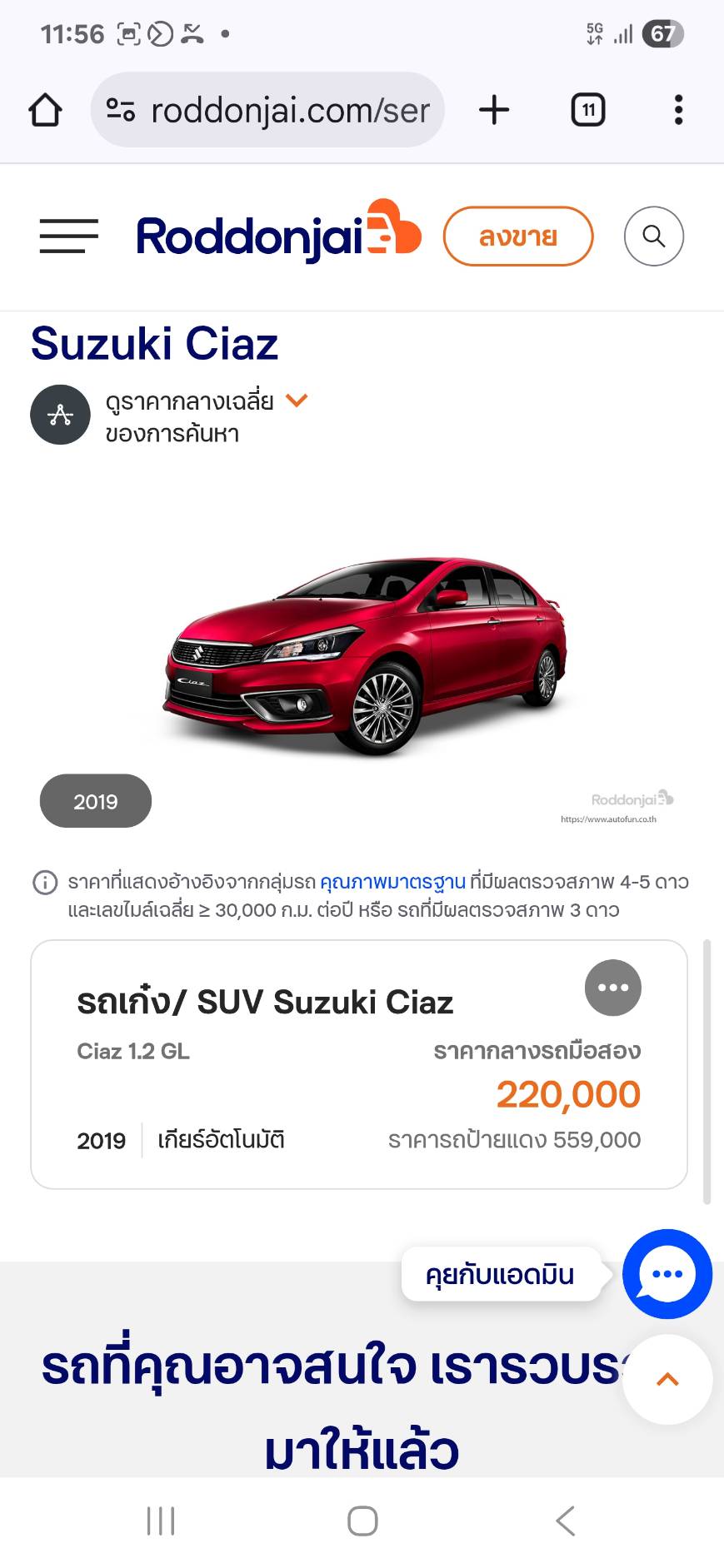Open the browser overflow menu
This screenshot has width=724, height=1568.
[x=679, y=110]
